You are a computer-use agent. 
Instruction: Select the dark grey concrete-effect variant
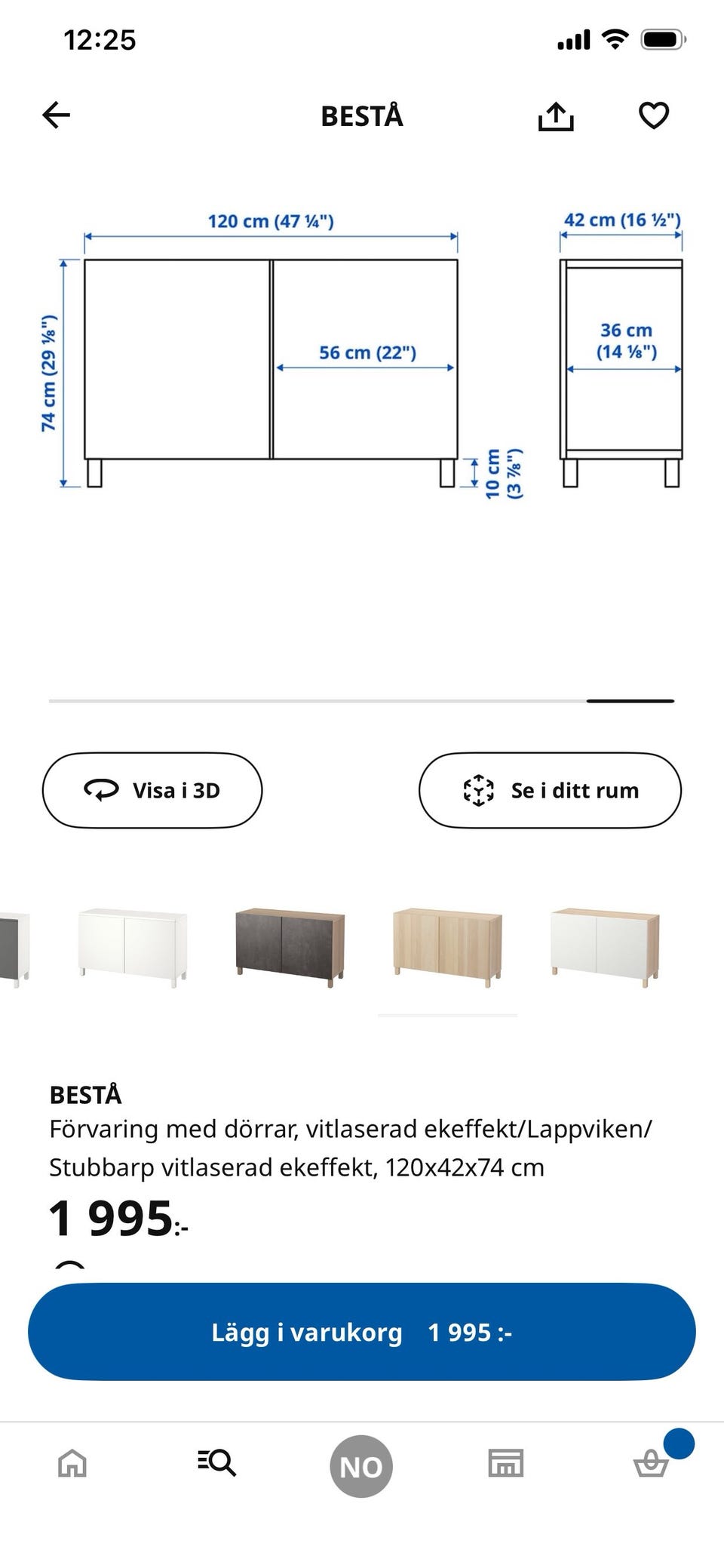[290, 947]
